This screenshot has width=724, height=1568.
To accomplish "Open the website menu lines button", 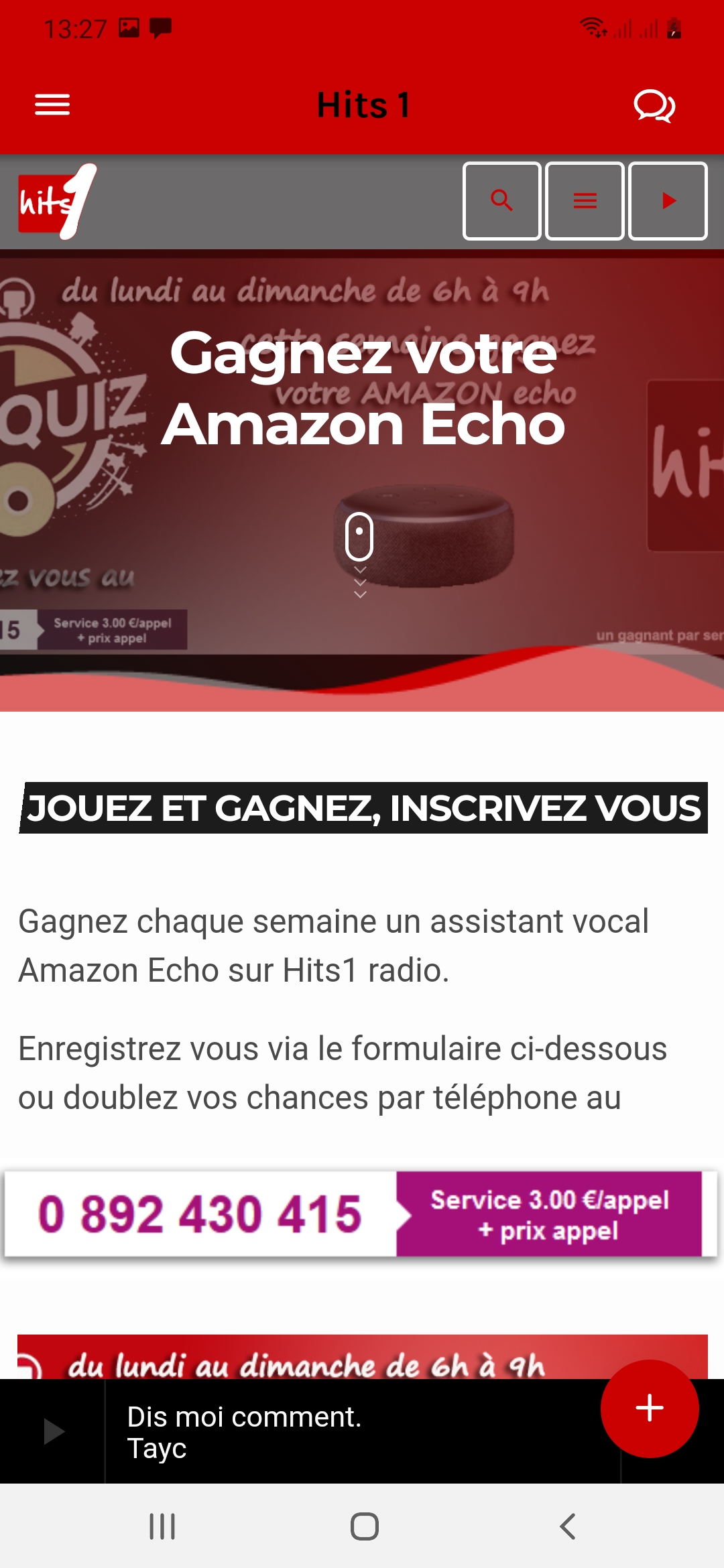I will [585, 201].
